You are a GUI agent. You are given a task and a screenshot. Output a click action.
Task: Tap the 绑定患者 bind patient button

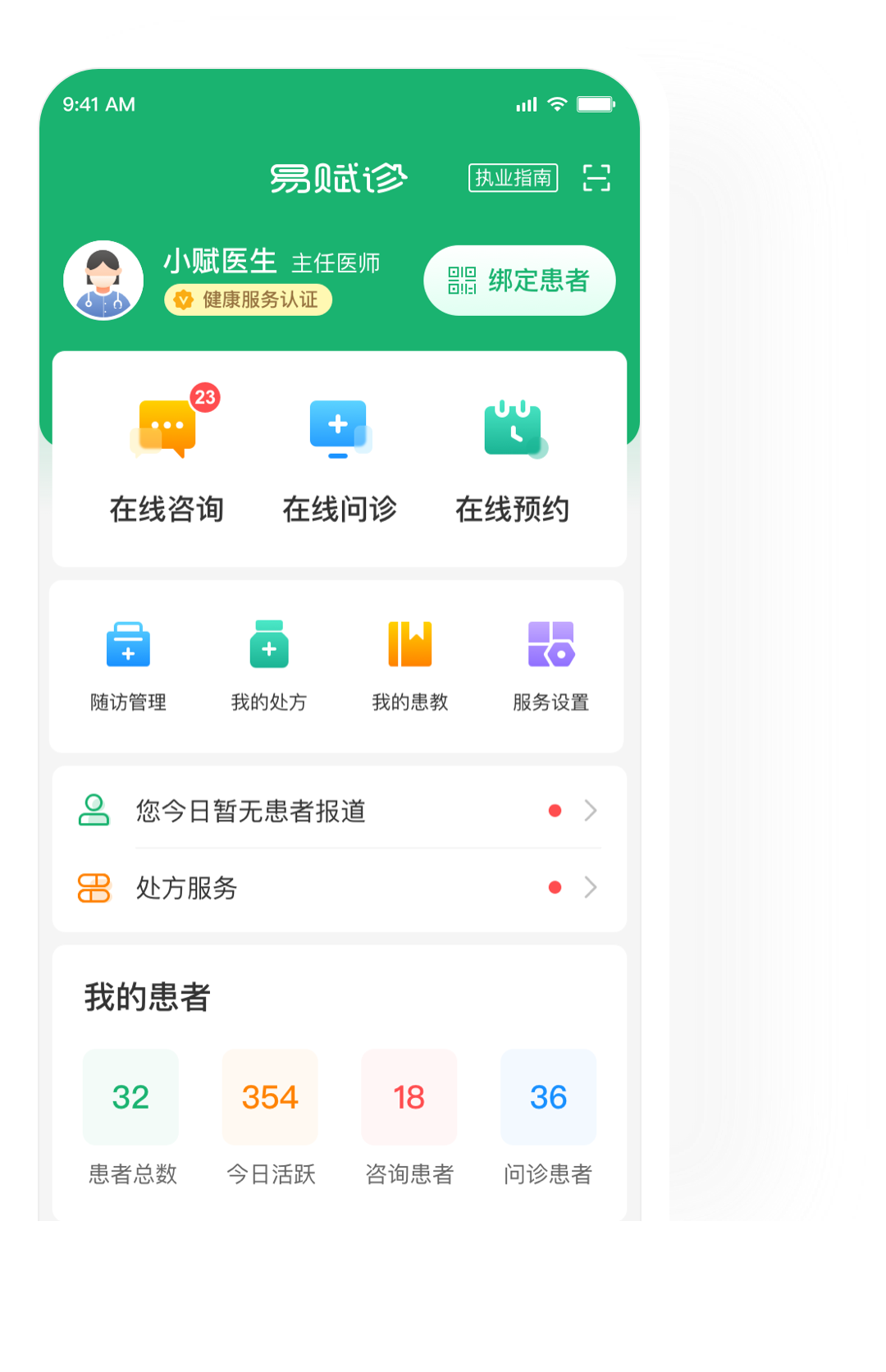tap(519, 281)
